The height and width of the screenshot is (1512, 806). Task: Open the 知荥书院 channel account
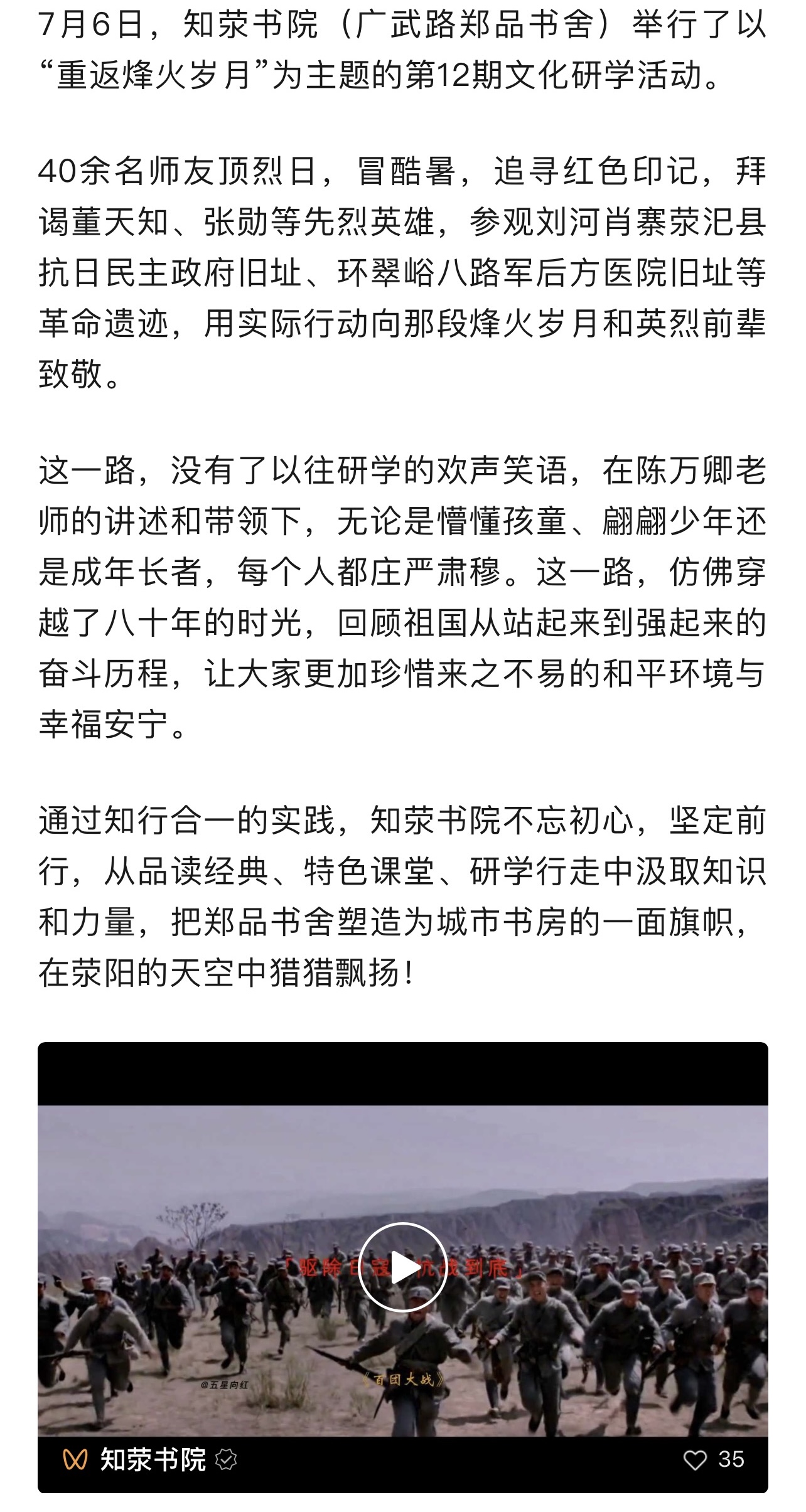pyautogui.click(x=153, y=1460)
